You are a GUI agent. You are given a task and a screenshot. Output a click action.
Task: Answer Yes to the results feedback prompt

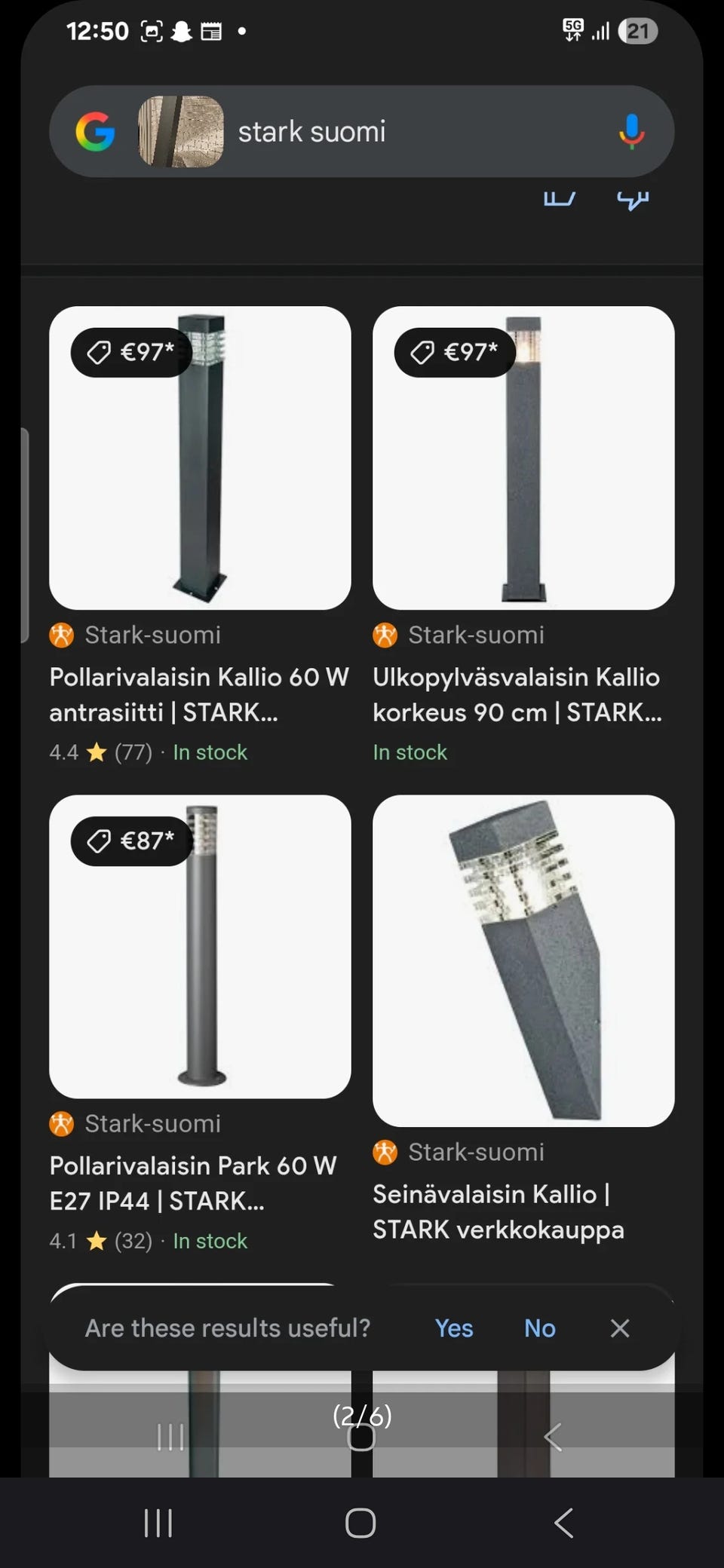[x=453, y=1328]
